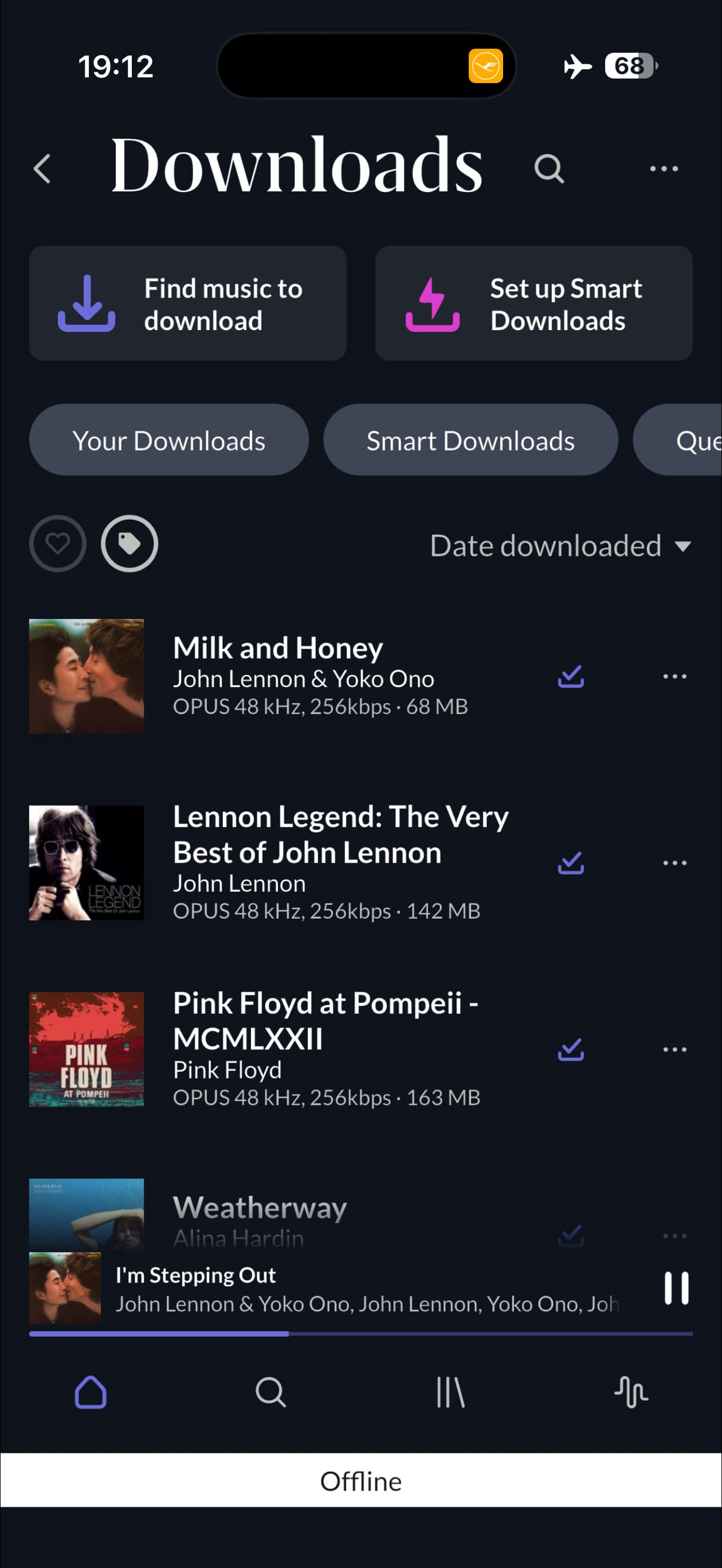Expand the Date downloaded sort dropdown
Image resolution: width=722 pixels, height=1568 pixels.
560,546
